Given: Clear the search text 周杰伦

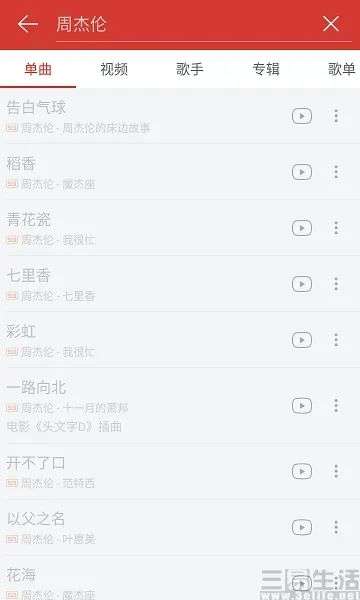Looking at the screenshot, I should (331, 24).
